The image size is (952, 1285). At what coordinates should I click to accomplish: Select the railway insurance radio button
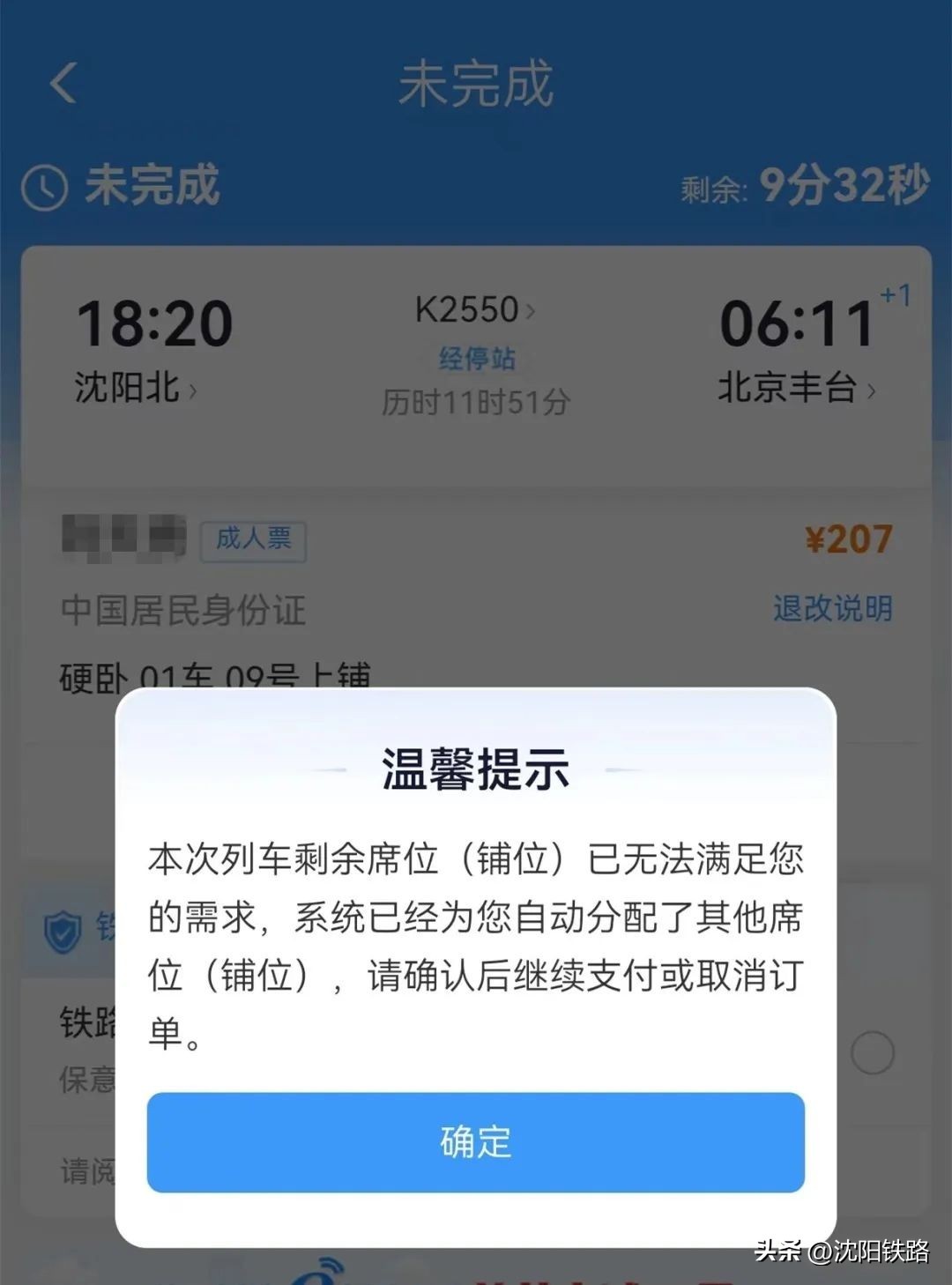pos(872,1052)
